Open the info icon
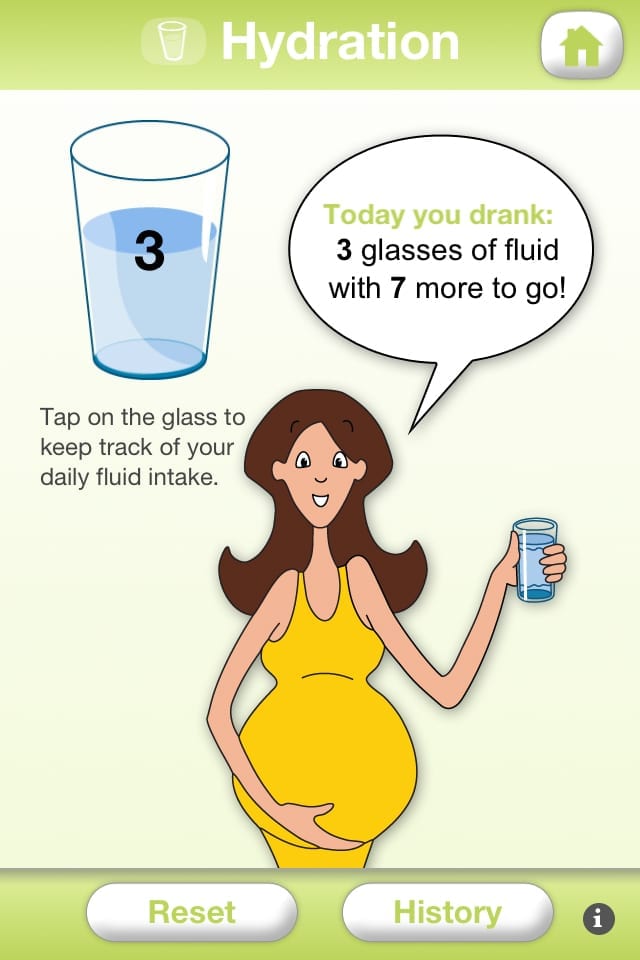640x960 pixels. [598, 918]
